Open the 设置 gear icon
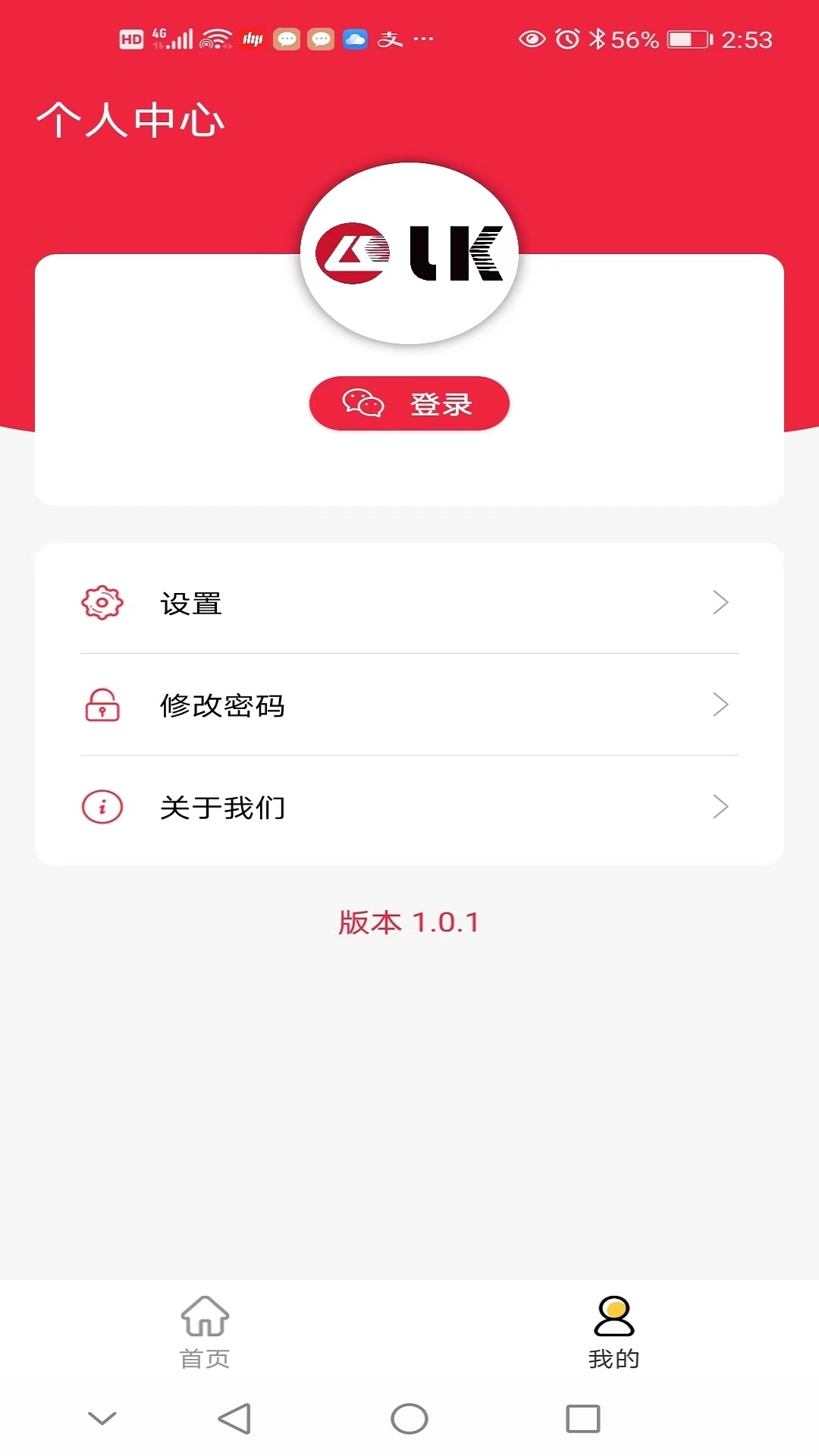 [x=101, y=604]
